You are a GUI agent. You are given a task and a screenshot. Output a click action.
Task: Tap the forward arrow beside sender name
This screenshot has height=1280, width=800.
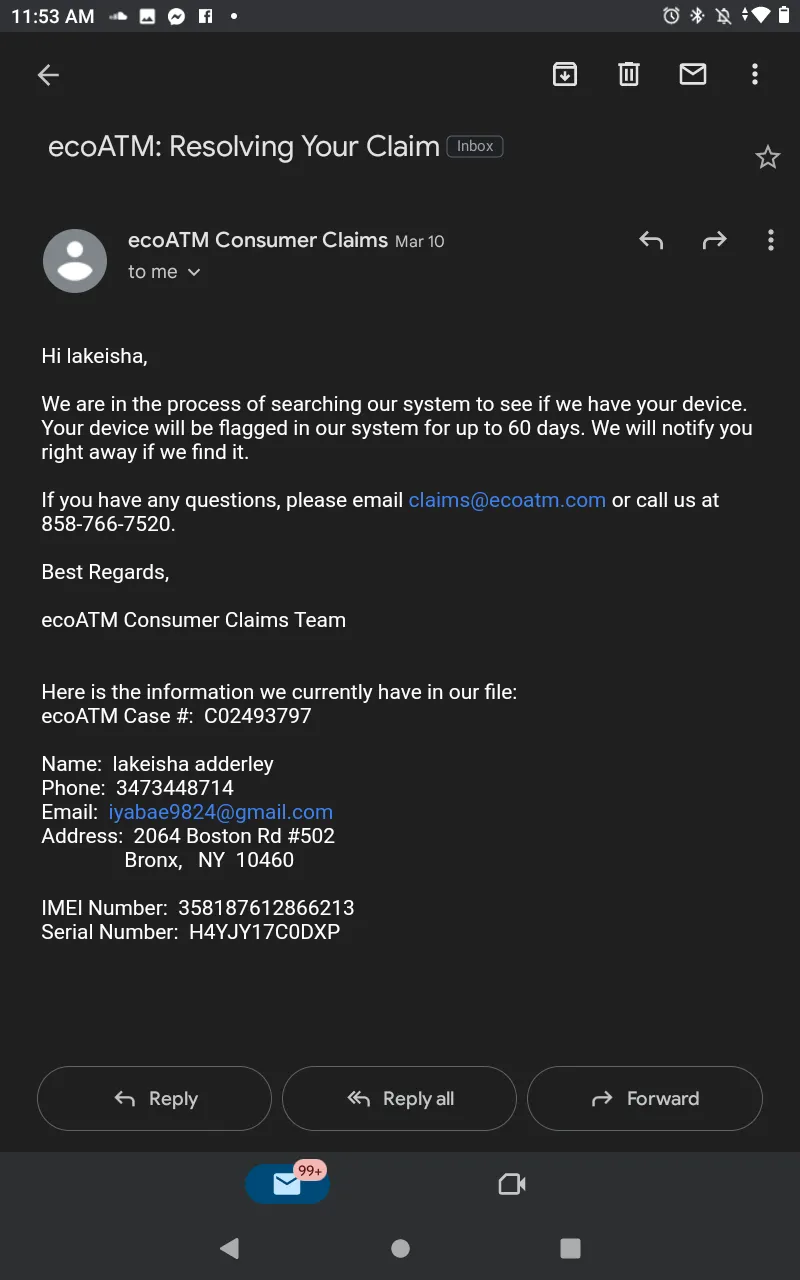point(714,240)
